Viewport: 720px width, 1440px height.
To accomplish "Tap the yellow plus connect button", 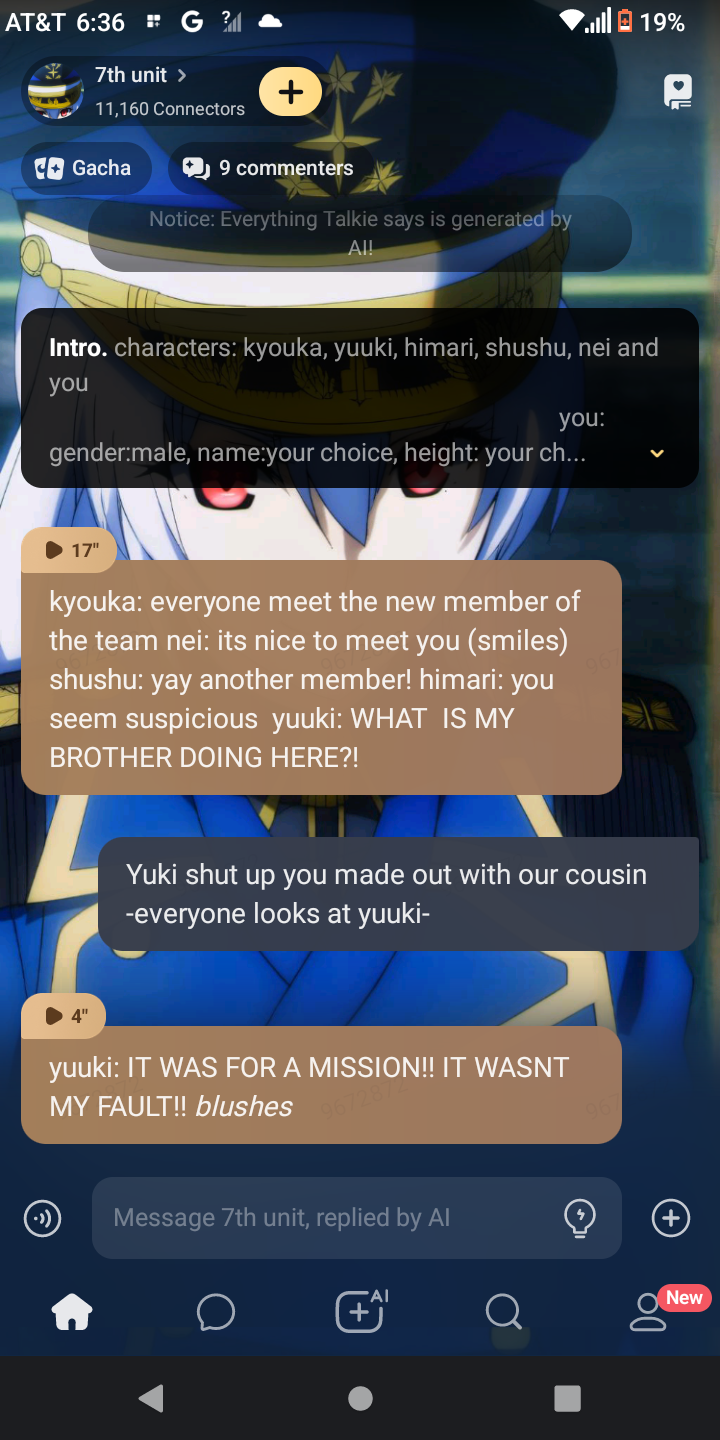I will click(x=290, y=92).
